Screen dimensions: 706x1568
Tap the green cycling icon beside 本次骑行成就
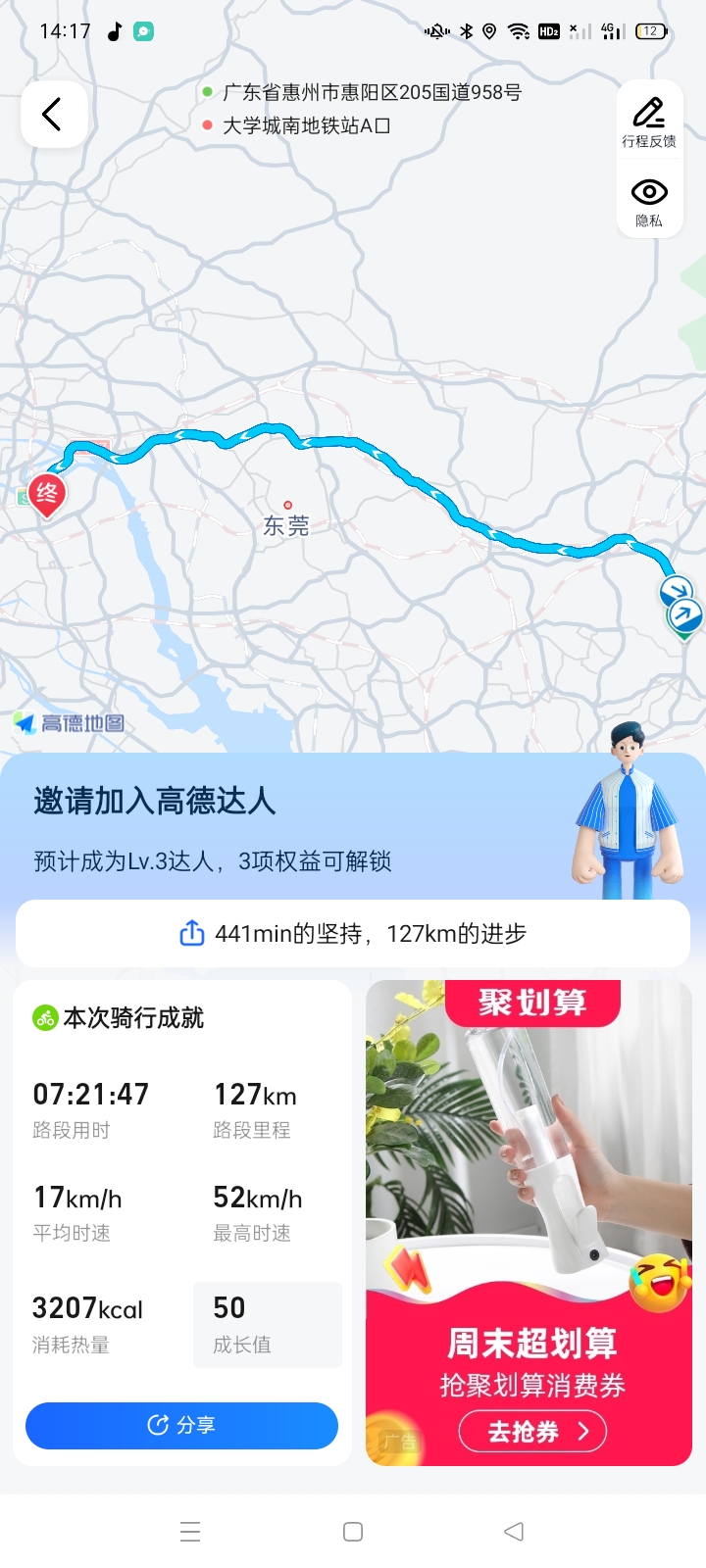(x=46, y=1017)
